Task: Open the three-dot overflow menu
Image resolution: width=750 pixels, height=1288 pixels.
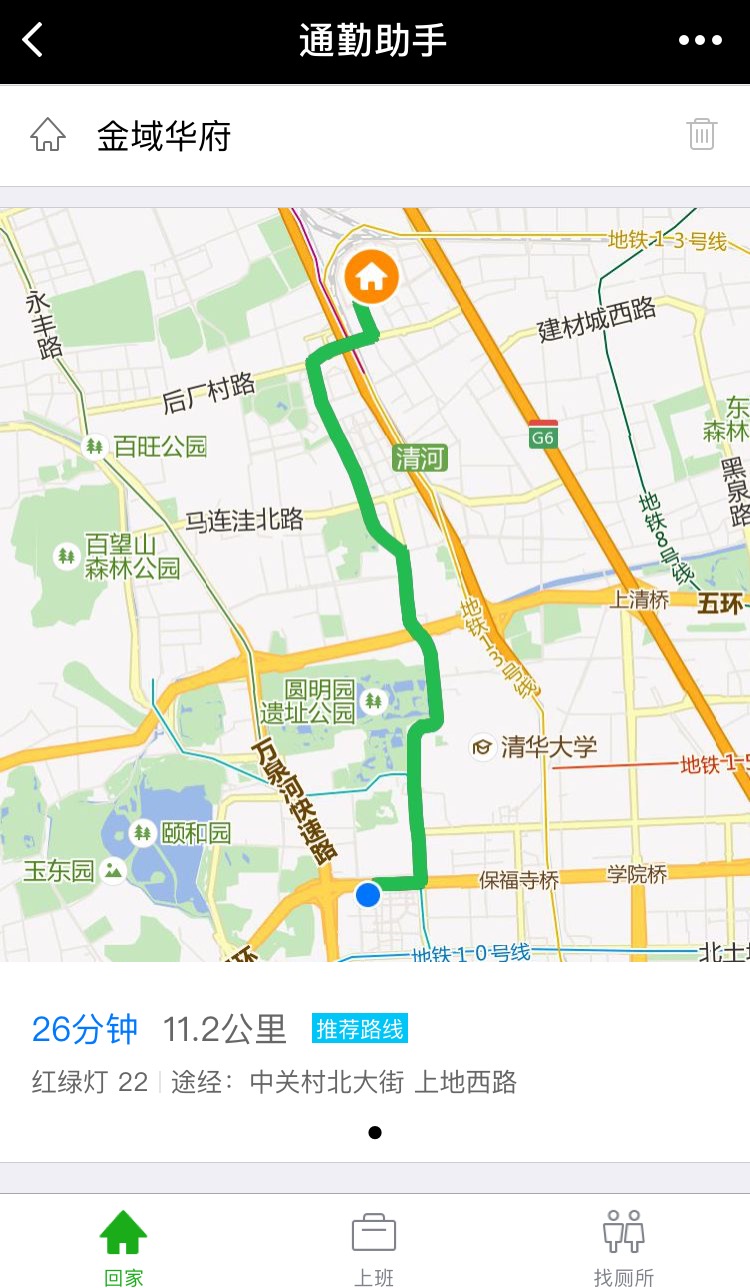Action: (x=700, y=41)
